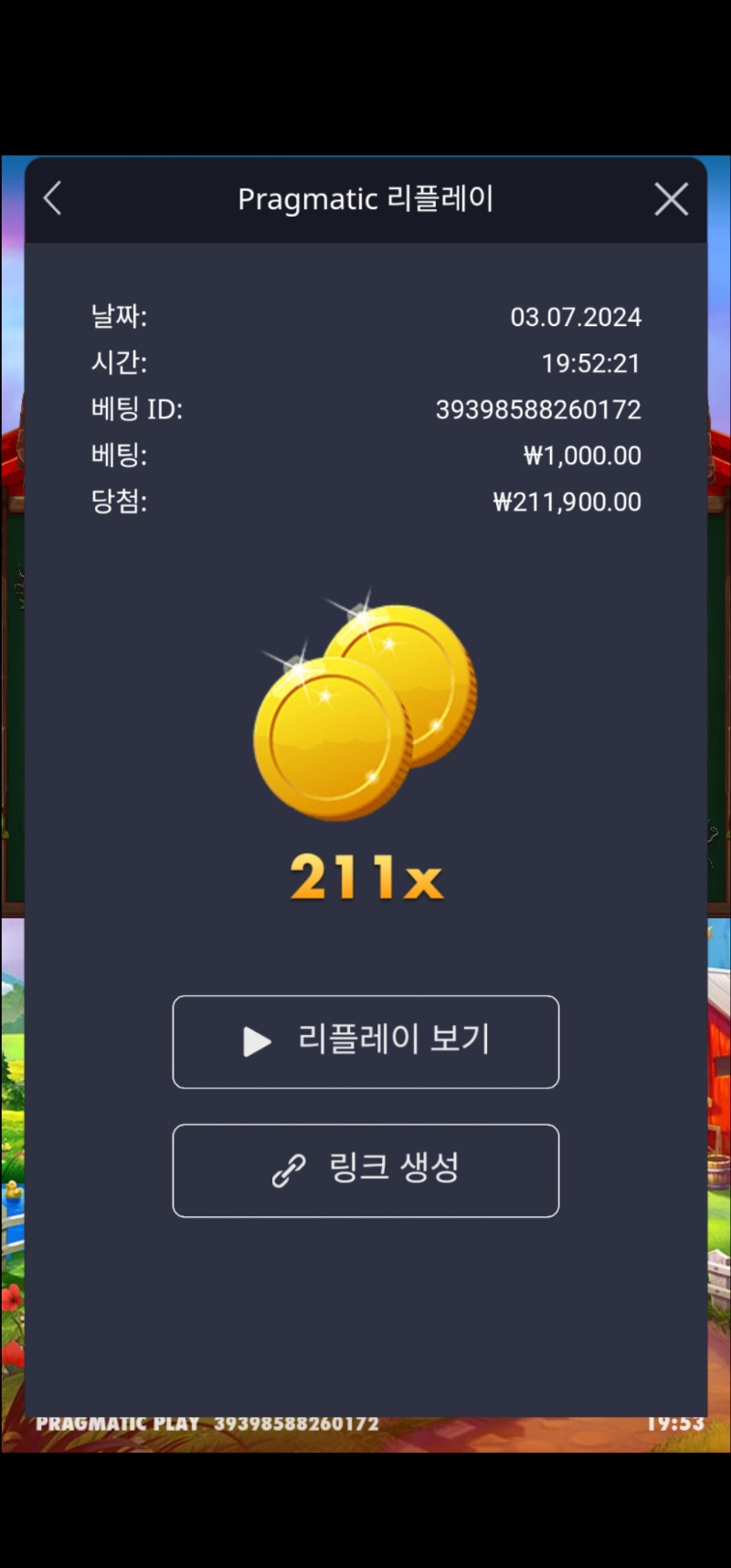Tap the 리플레이 보기 button
This screenshot has width=731, height=1568.
point(365,1042)
